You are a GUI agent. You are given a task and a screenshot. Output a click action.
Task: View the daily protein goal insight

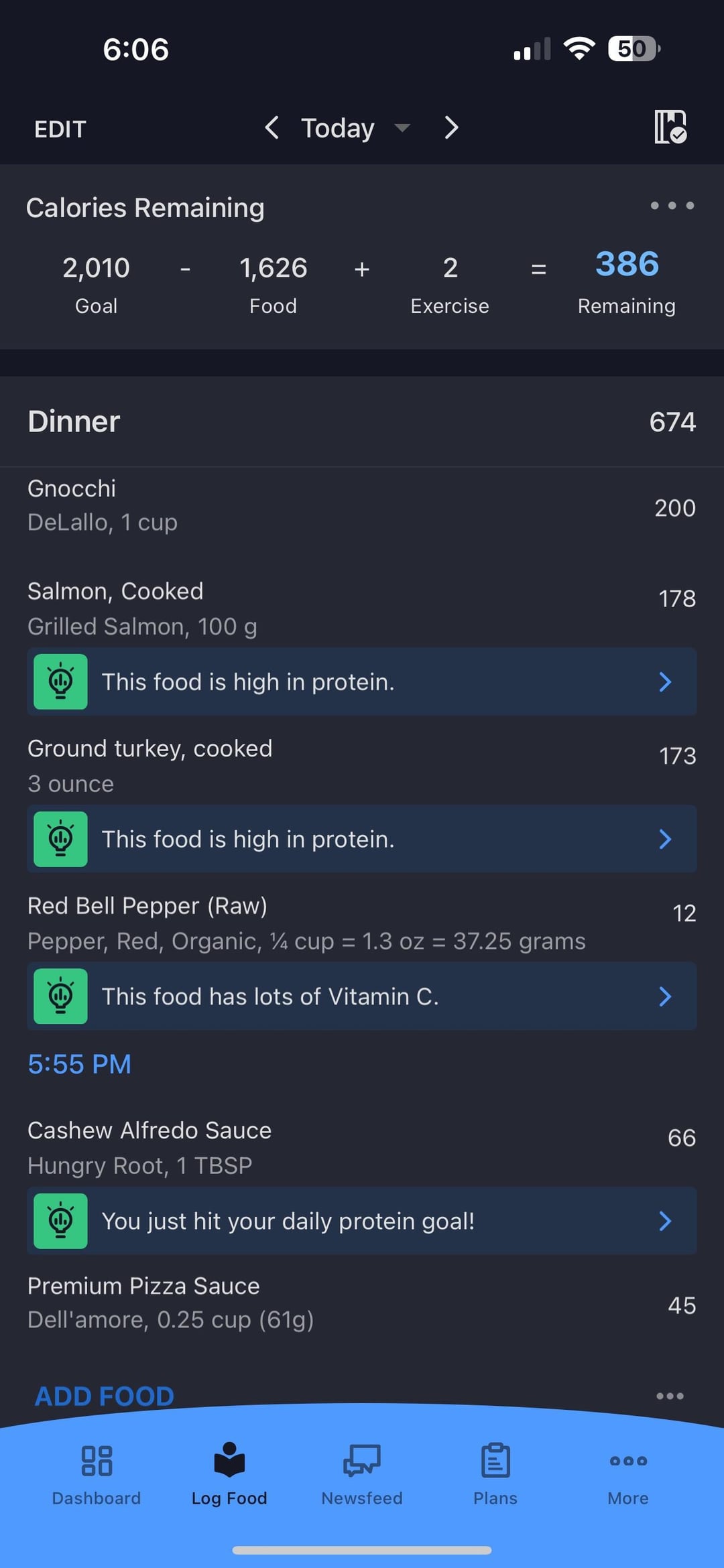coord(362,1221)
